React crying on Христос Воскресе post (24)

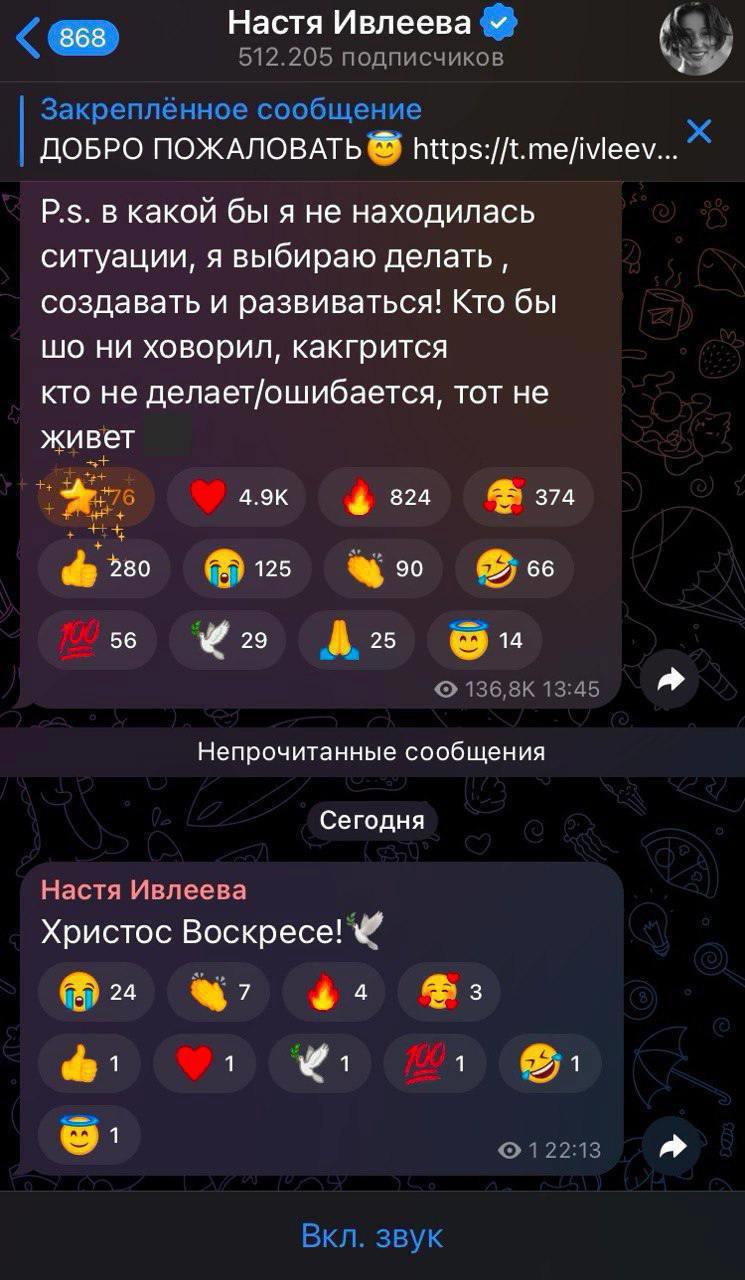point(96,992)
